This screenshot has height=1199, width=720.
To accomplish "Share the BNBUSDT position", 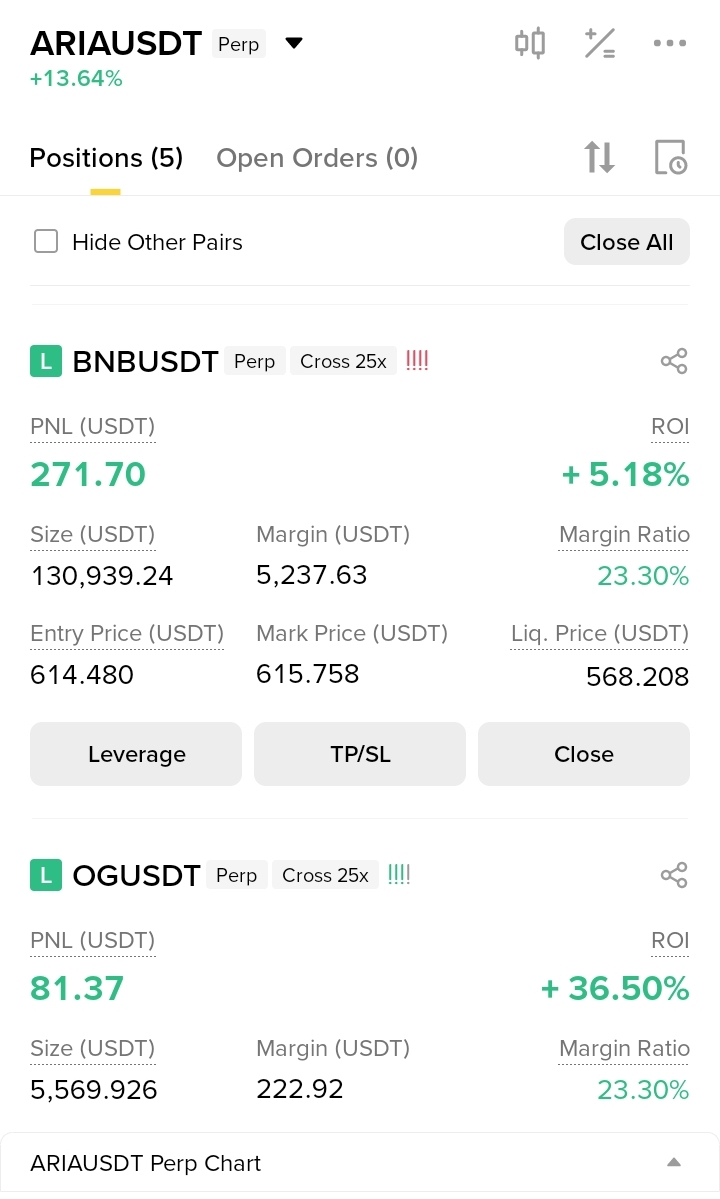I will point(674,361).
